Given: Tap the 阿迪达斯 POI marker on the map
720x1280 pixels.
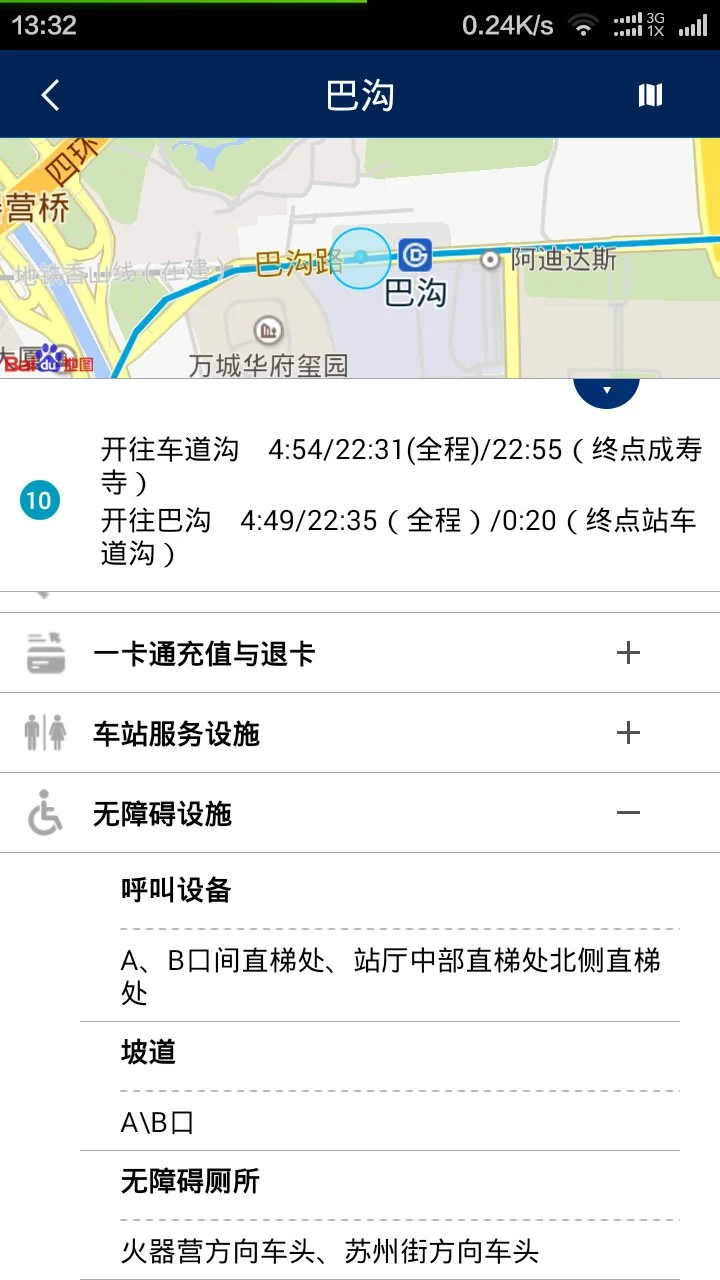Looking at the screenshot, I should [490, 257].
